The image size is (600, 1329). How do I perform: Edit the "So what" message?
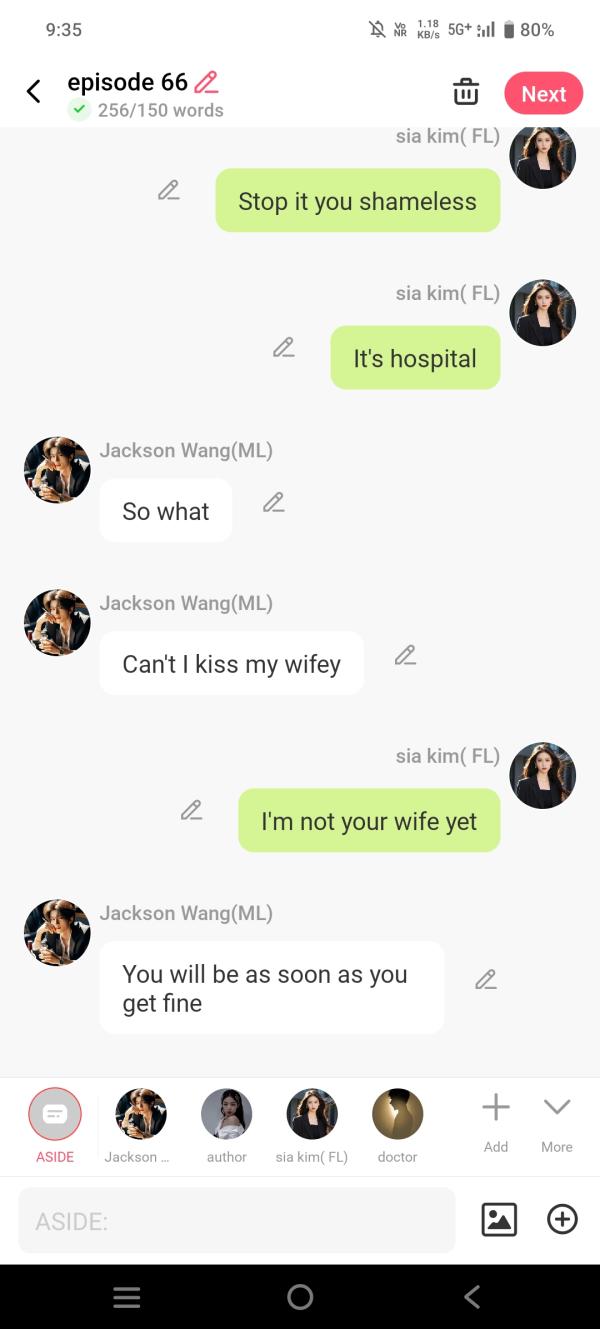tap(273, 502)
